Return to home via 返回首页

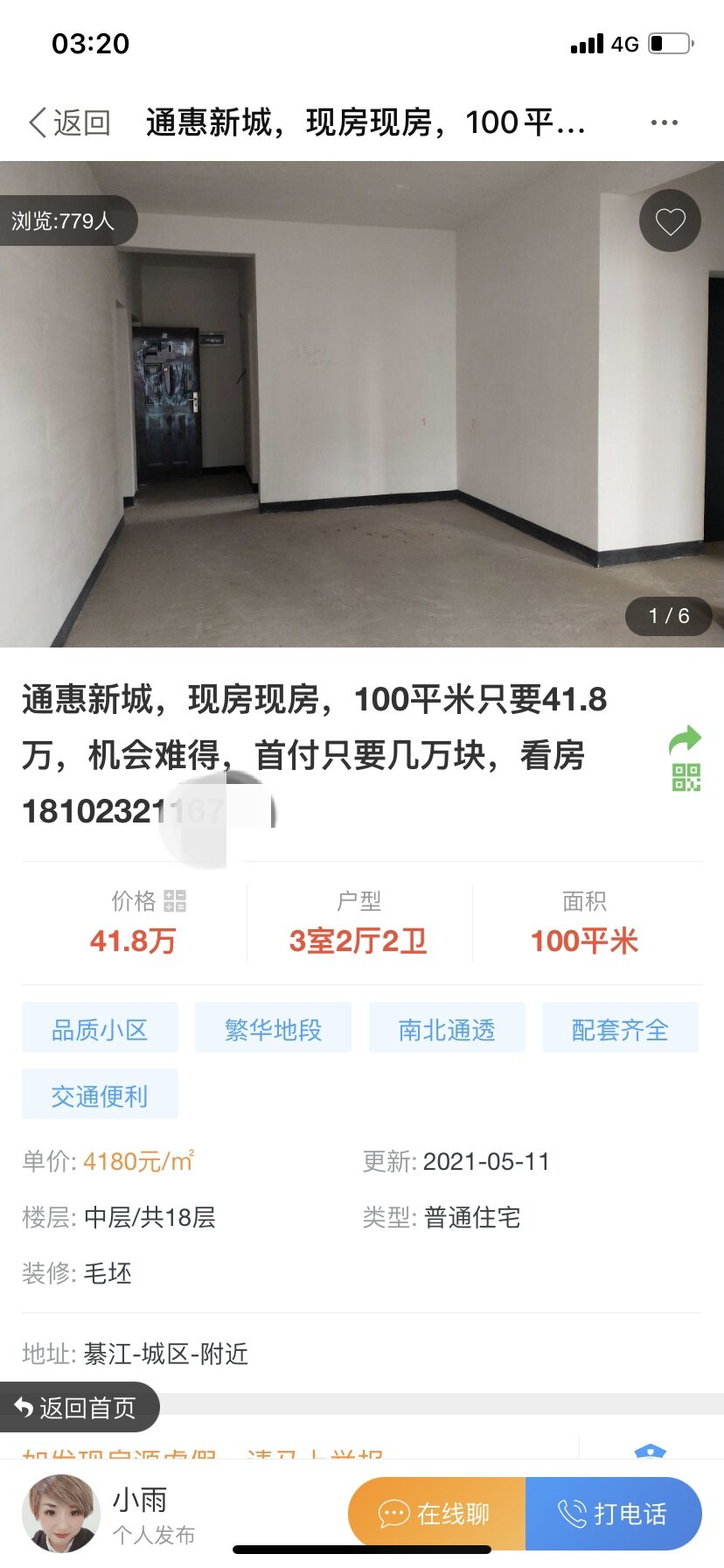pyautogui.click(x=77, y=1408)
